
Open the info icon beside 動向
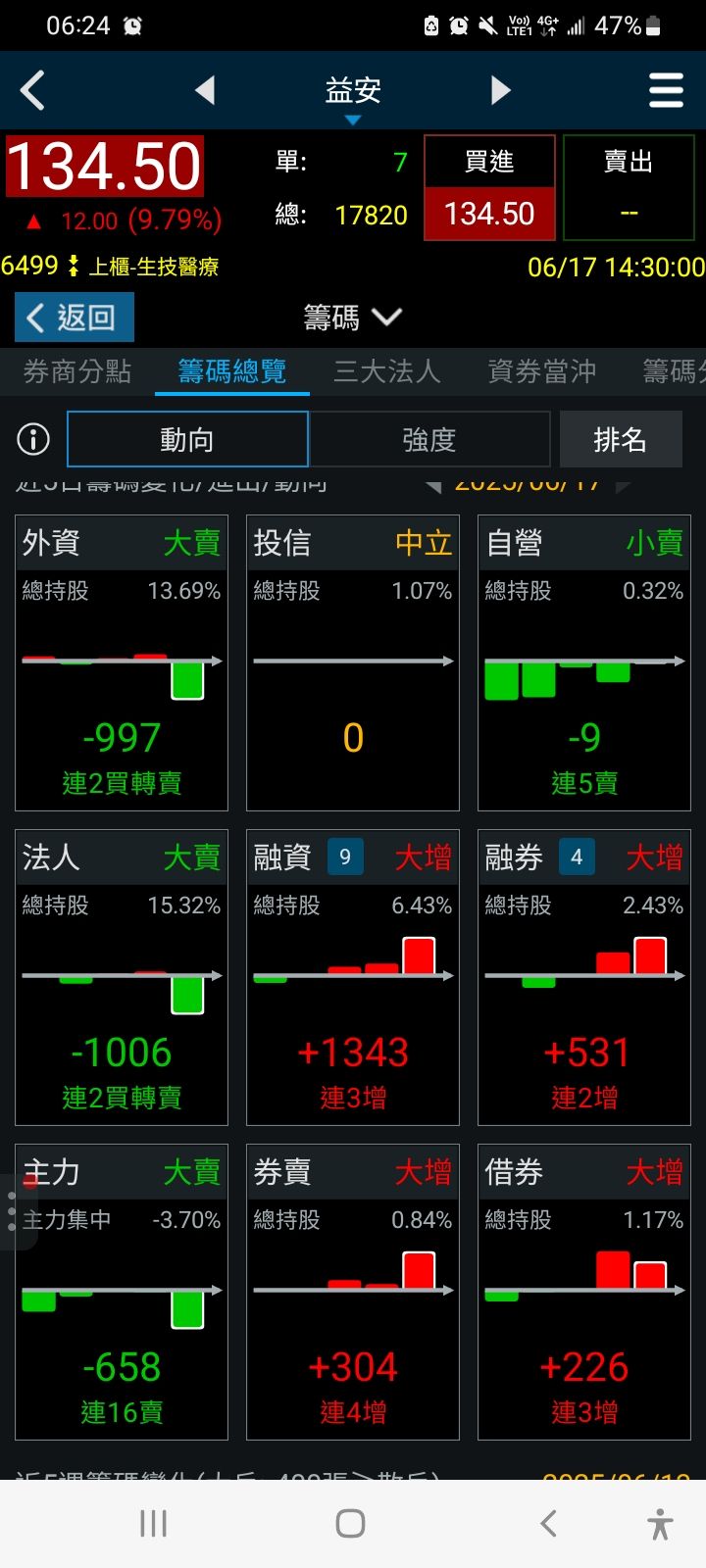click(33, 439)
